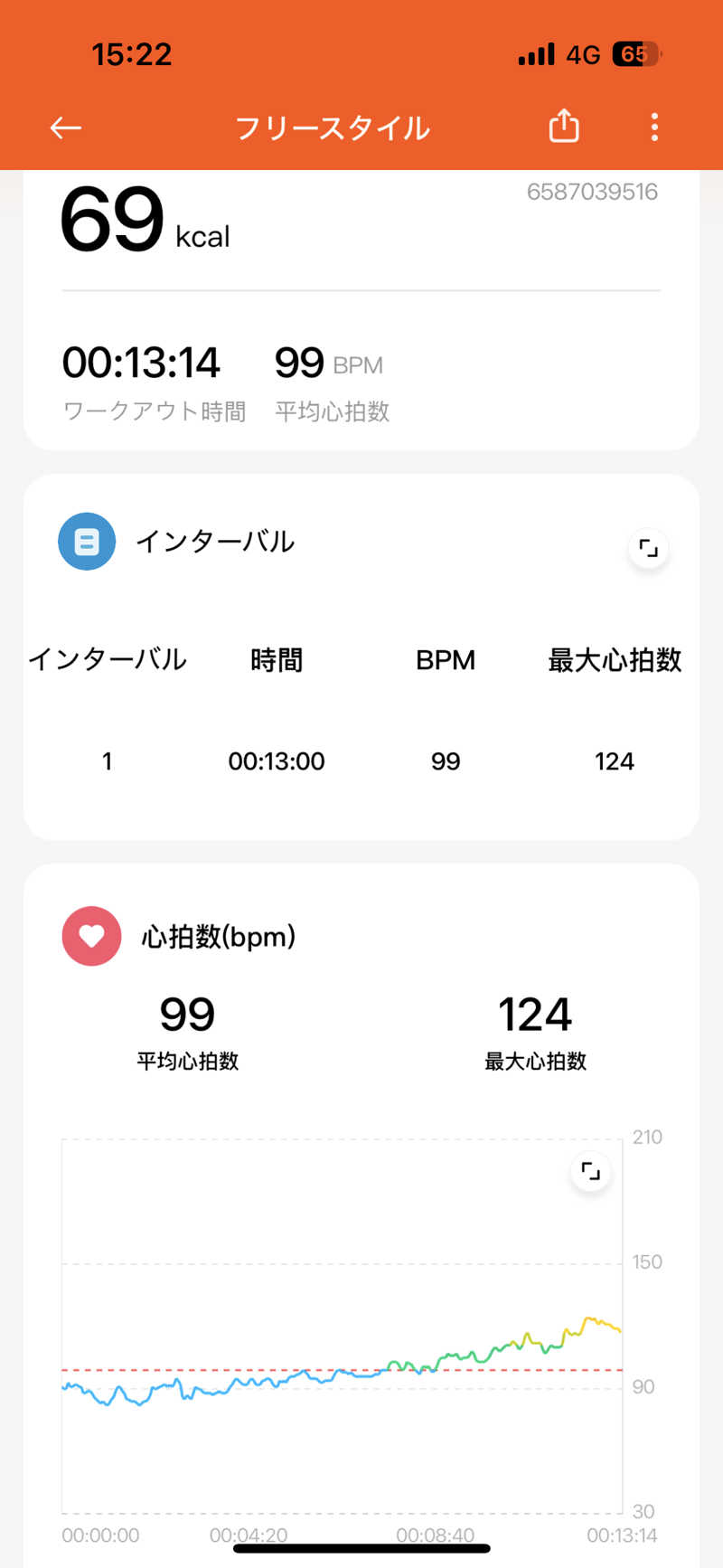
Task: Tap the share icon in the header
Action: coord(564,127)
